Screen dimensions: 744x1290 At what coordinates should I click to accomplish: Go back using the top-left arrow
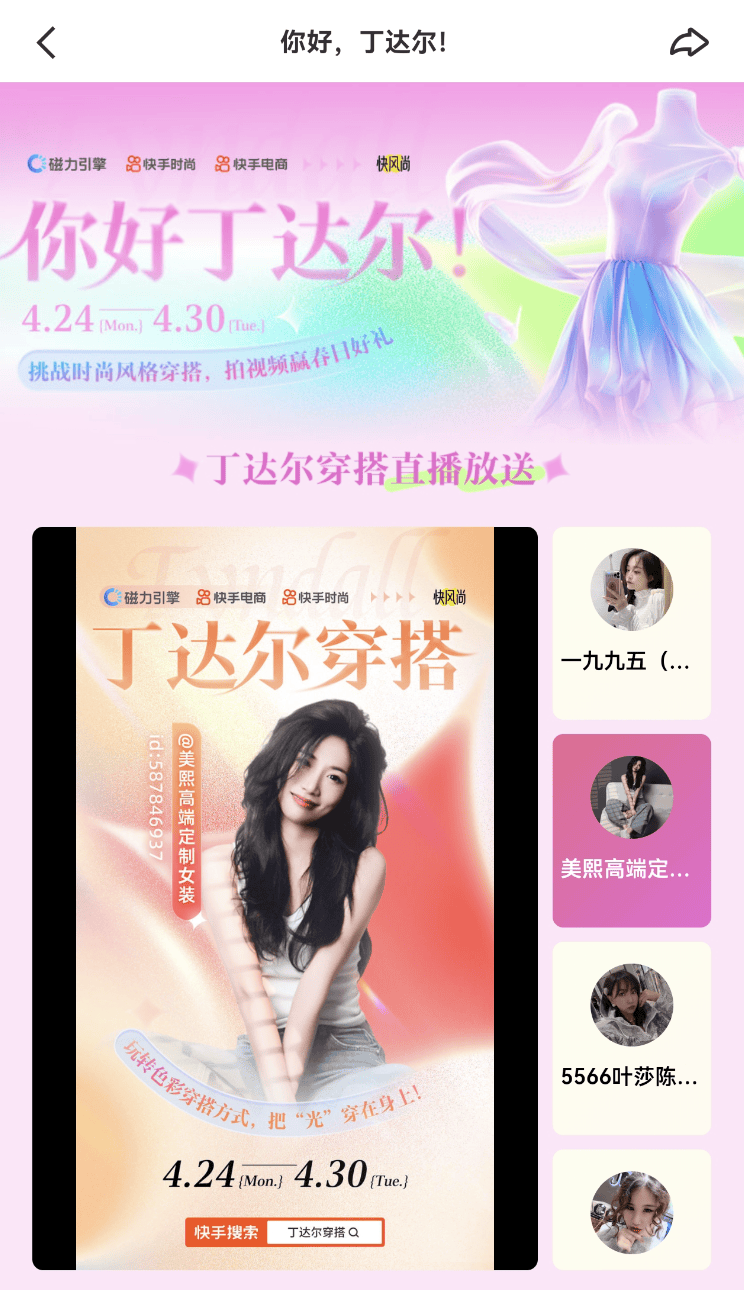[46, 42]
